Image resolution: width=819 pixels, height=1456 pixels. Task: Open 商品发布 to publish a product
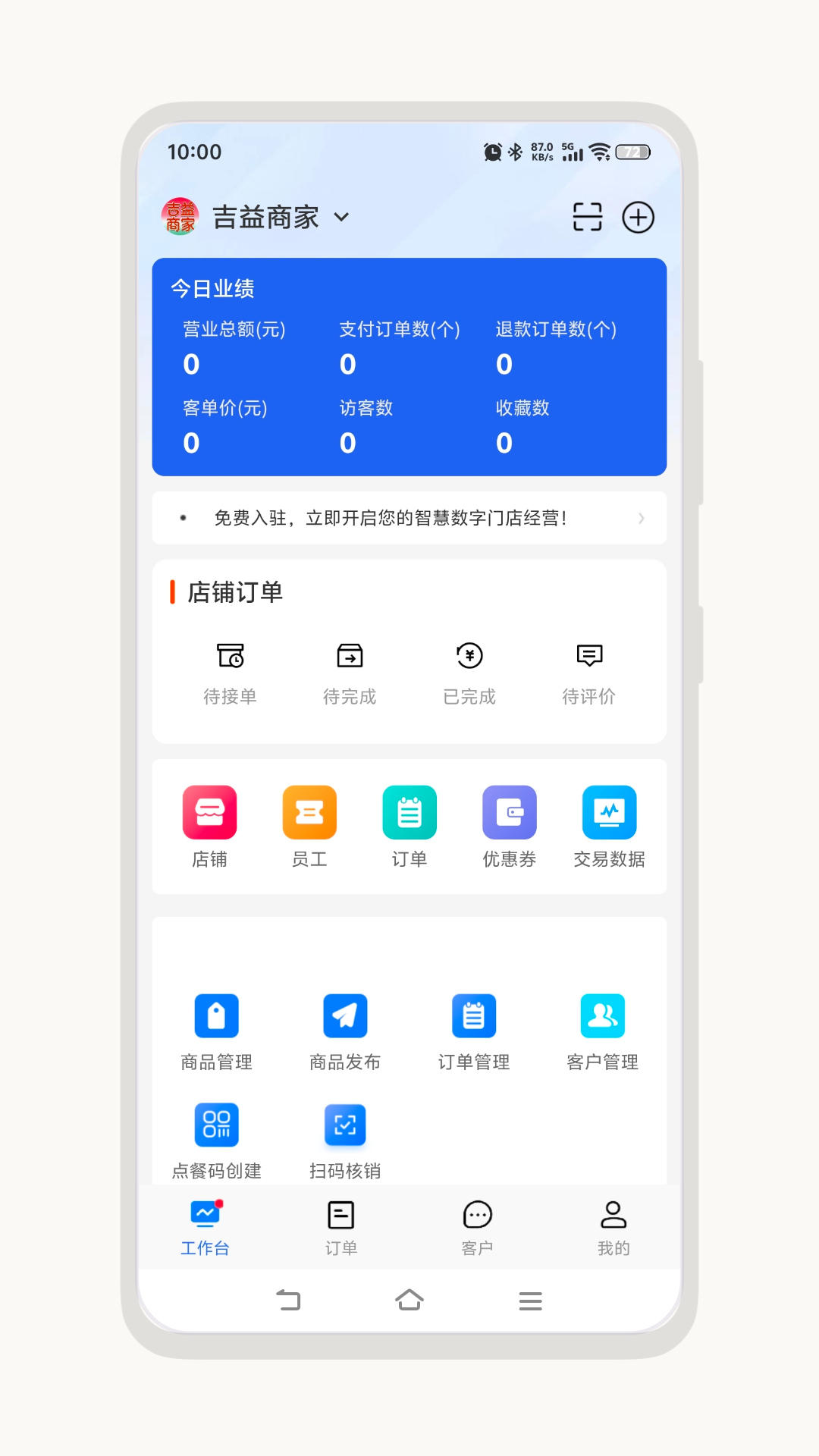[345, 1032]
